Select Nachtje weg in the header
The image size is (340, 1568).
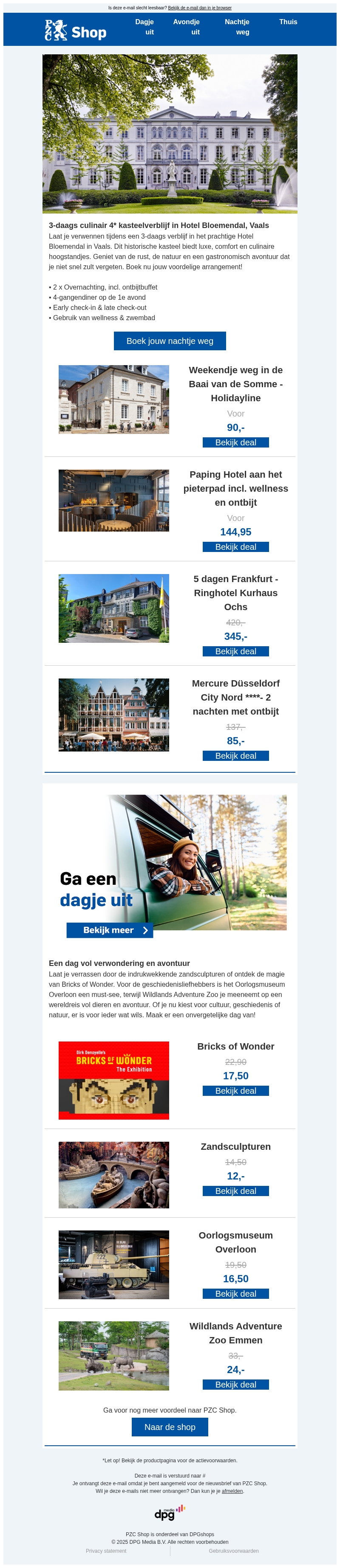[x=237, y=27]
